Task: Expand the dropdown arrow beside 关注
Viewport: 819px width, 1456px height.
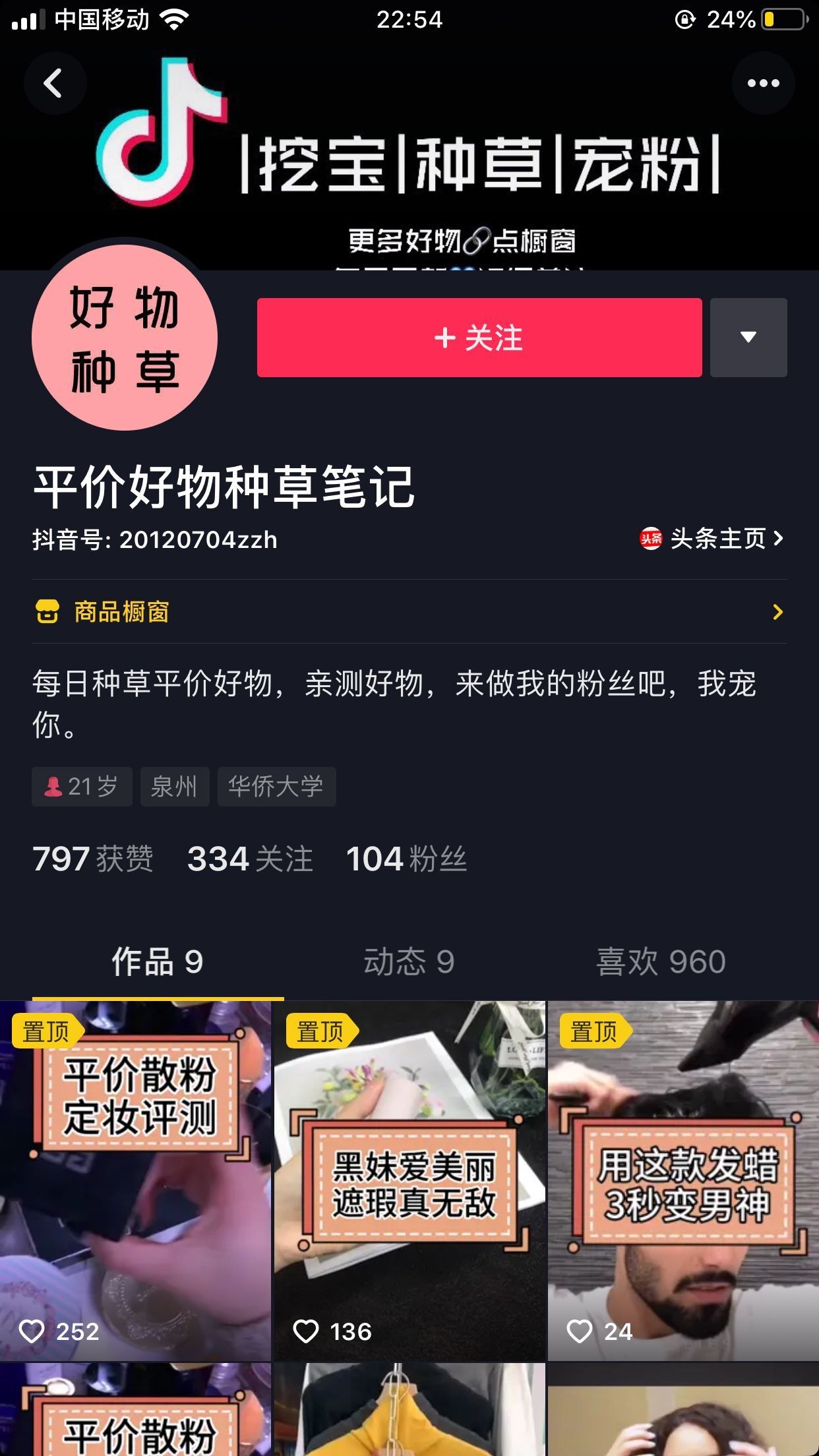Action: (x=748, y=338)
